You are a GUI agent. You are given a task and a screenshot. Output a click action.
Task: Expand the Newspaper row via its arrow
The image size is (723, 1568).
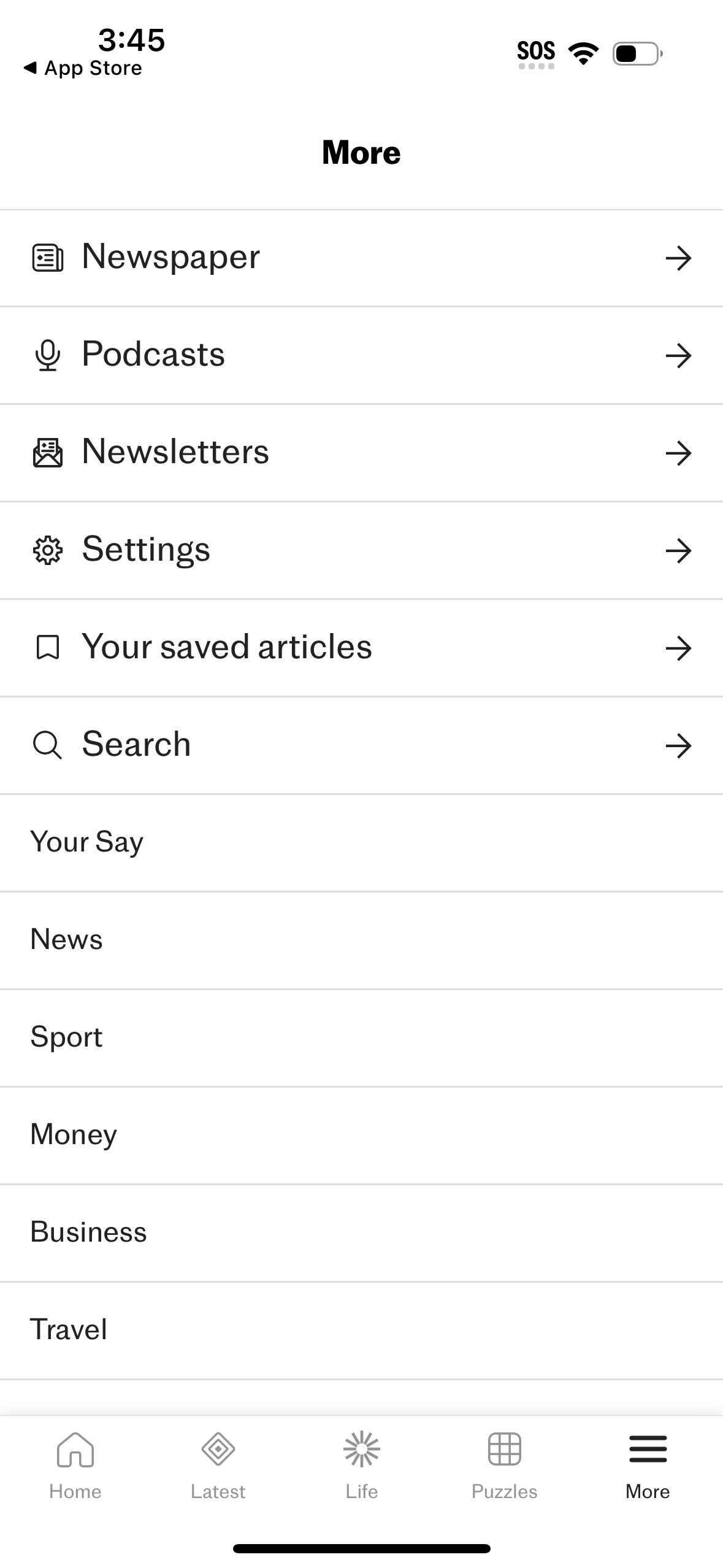pyautogui.click(x=678, y=258)
